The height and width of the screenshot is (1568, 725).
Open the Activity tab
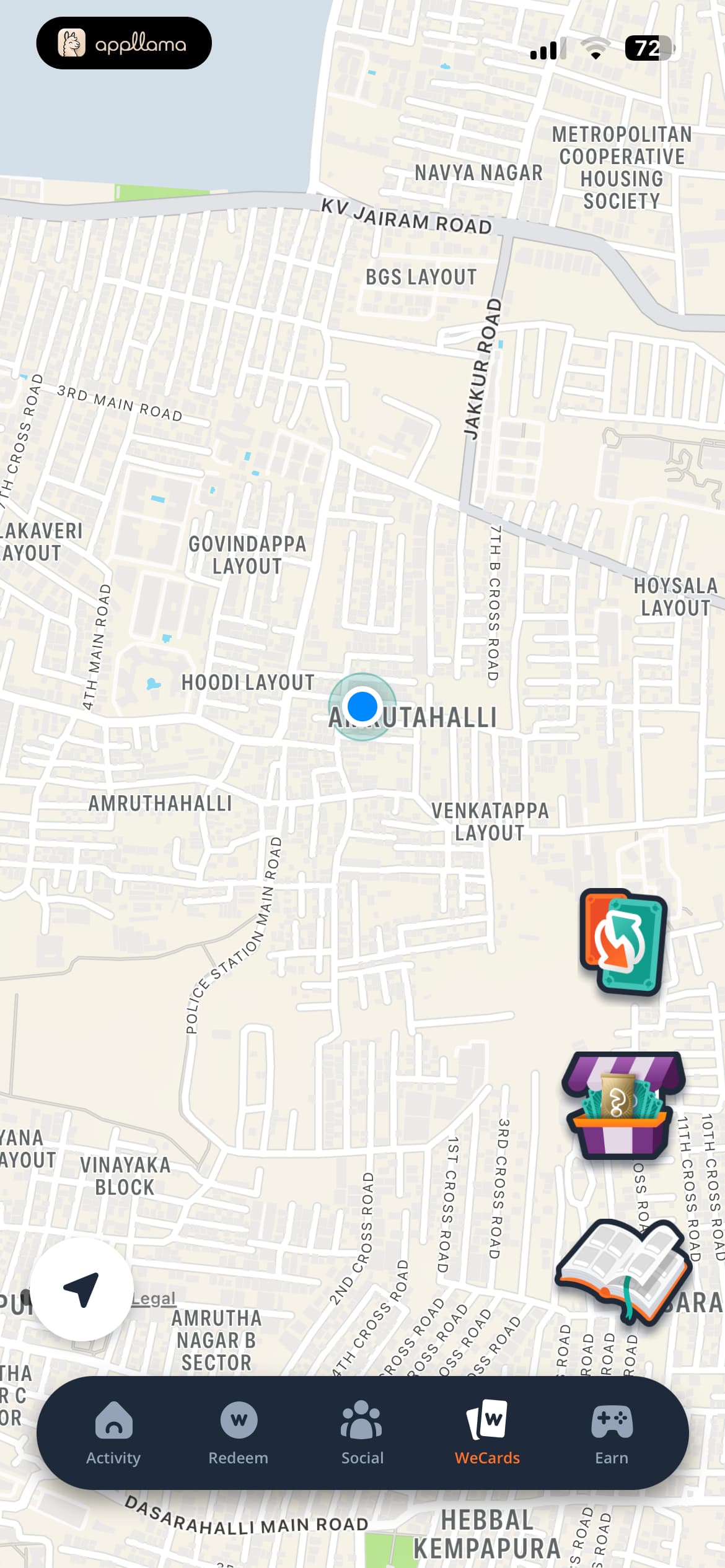pyautogui.click(x=113, y=1433)
